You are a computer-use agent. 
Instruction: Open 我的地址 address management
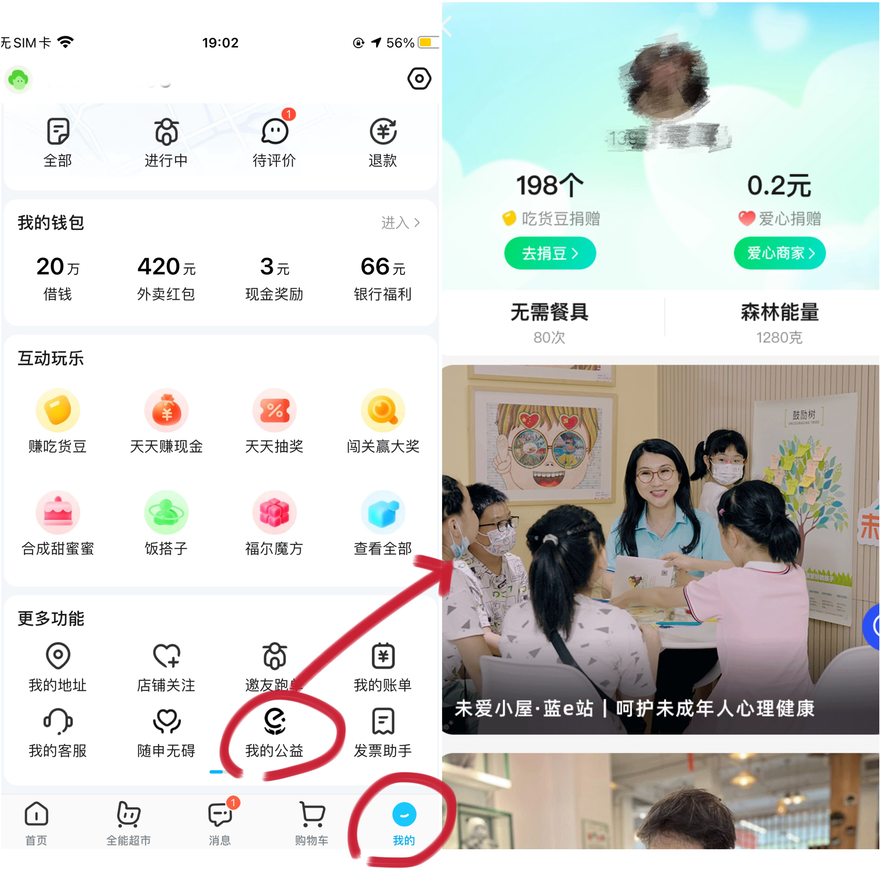click(58, 667)
